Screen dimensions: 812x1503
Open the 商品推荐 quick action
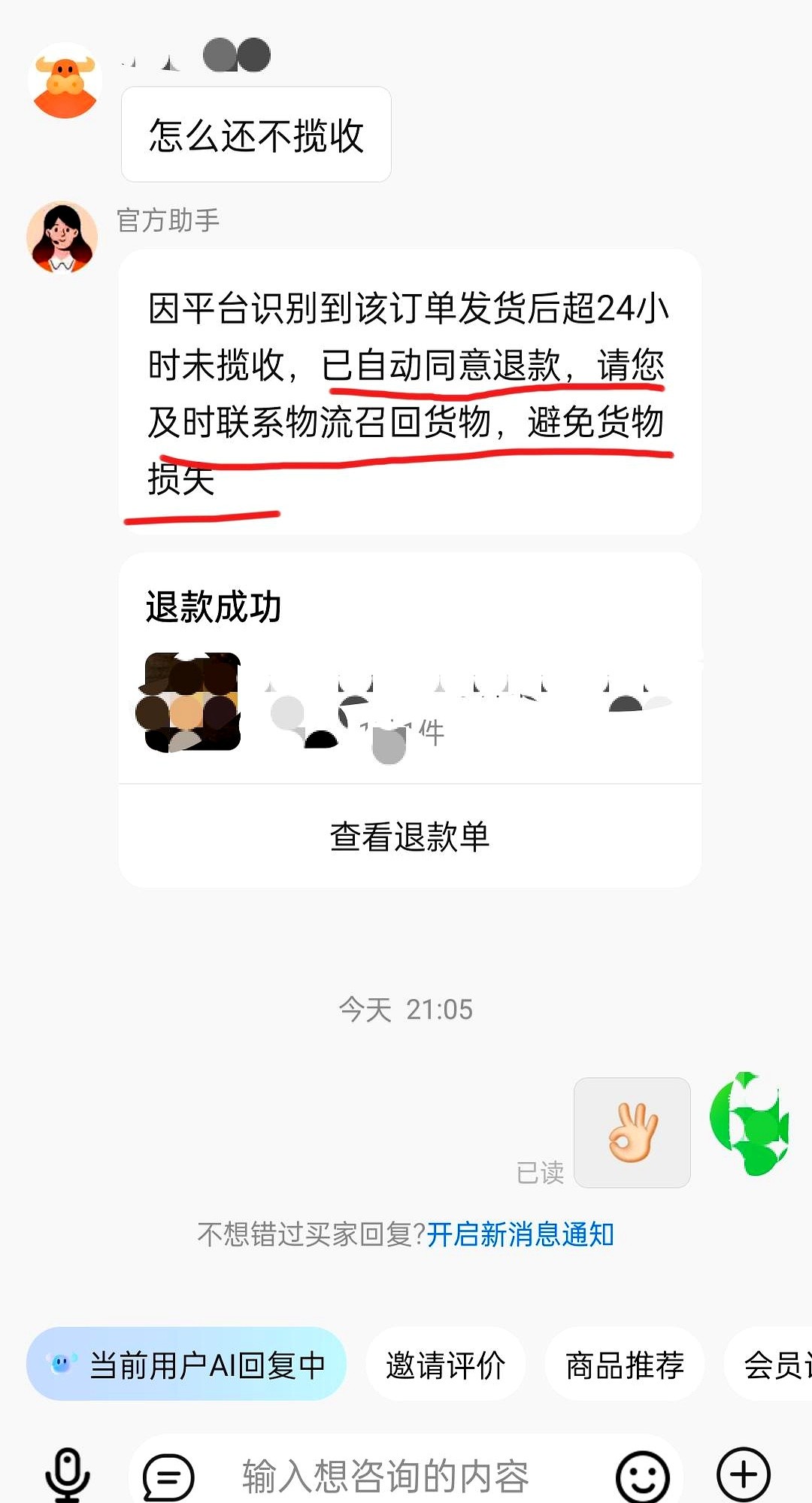(624, 1365)
